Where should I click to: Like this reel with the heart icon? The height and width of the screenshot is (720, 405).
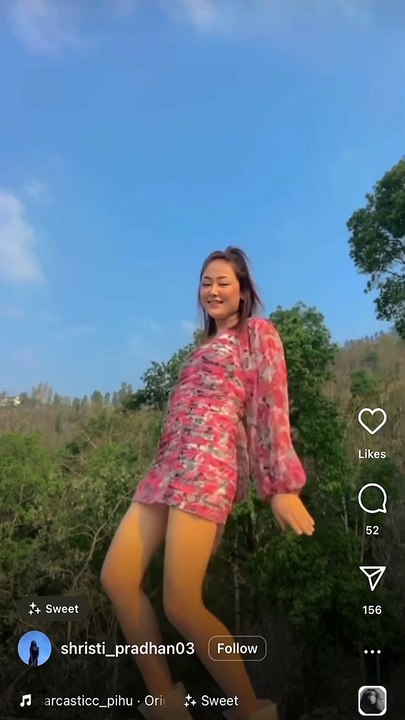(x=372, y=421)
